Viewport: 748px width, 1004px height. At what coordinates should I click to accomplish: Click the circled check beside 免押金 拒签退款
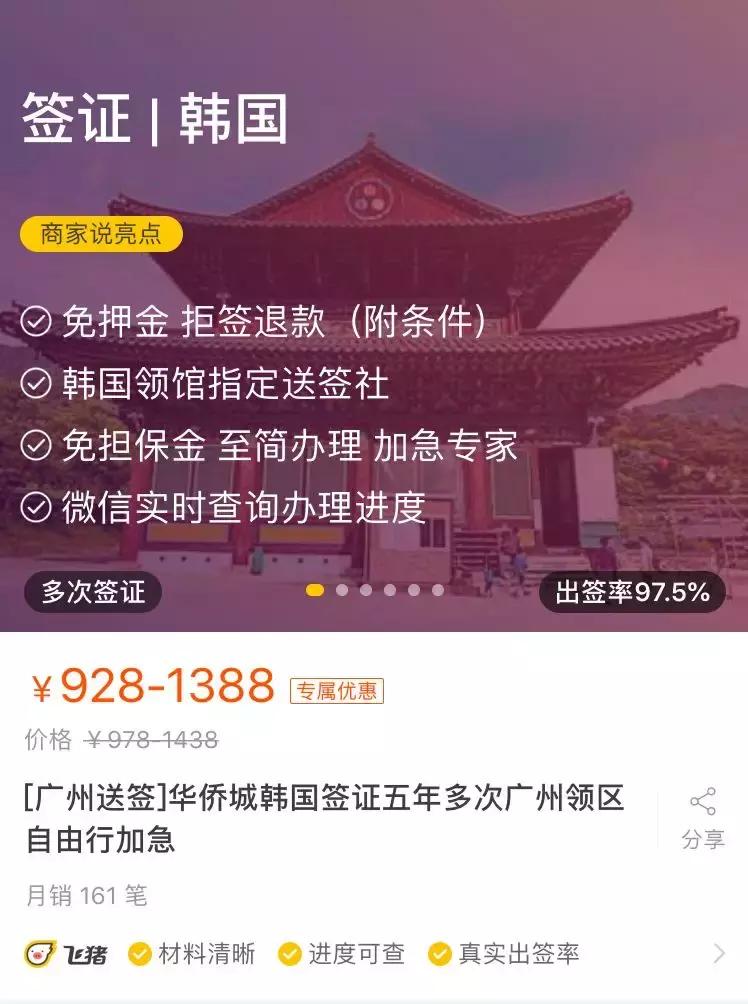click(x=38, y=322)
